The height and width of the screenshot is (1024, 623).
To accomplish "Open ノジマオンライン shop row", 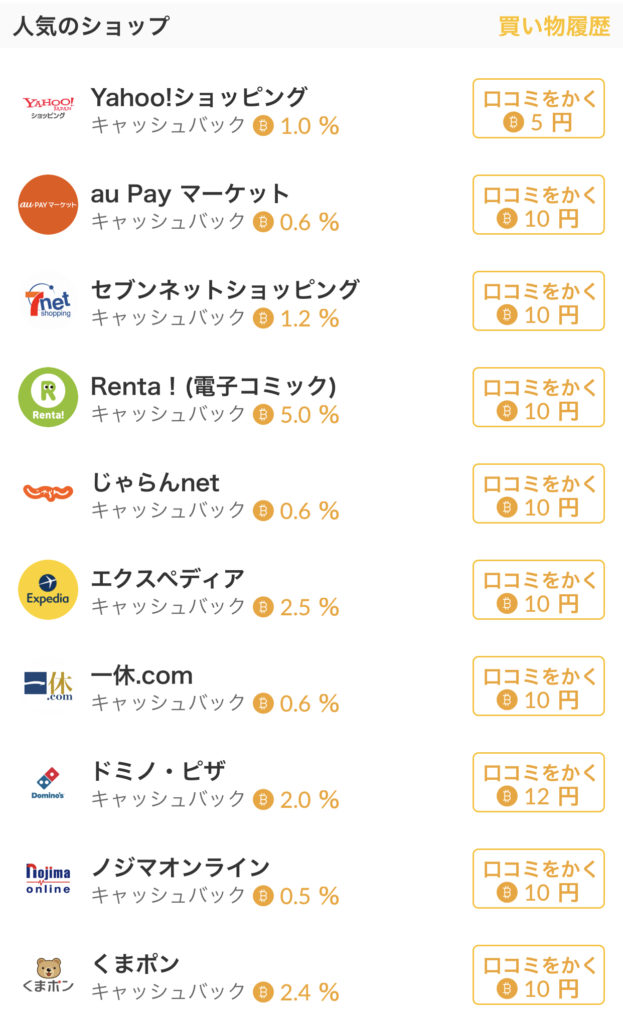I will 235,880.
